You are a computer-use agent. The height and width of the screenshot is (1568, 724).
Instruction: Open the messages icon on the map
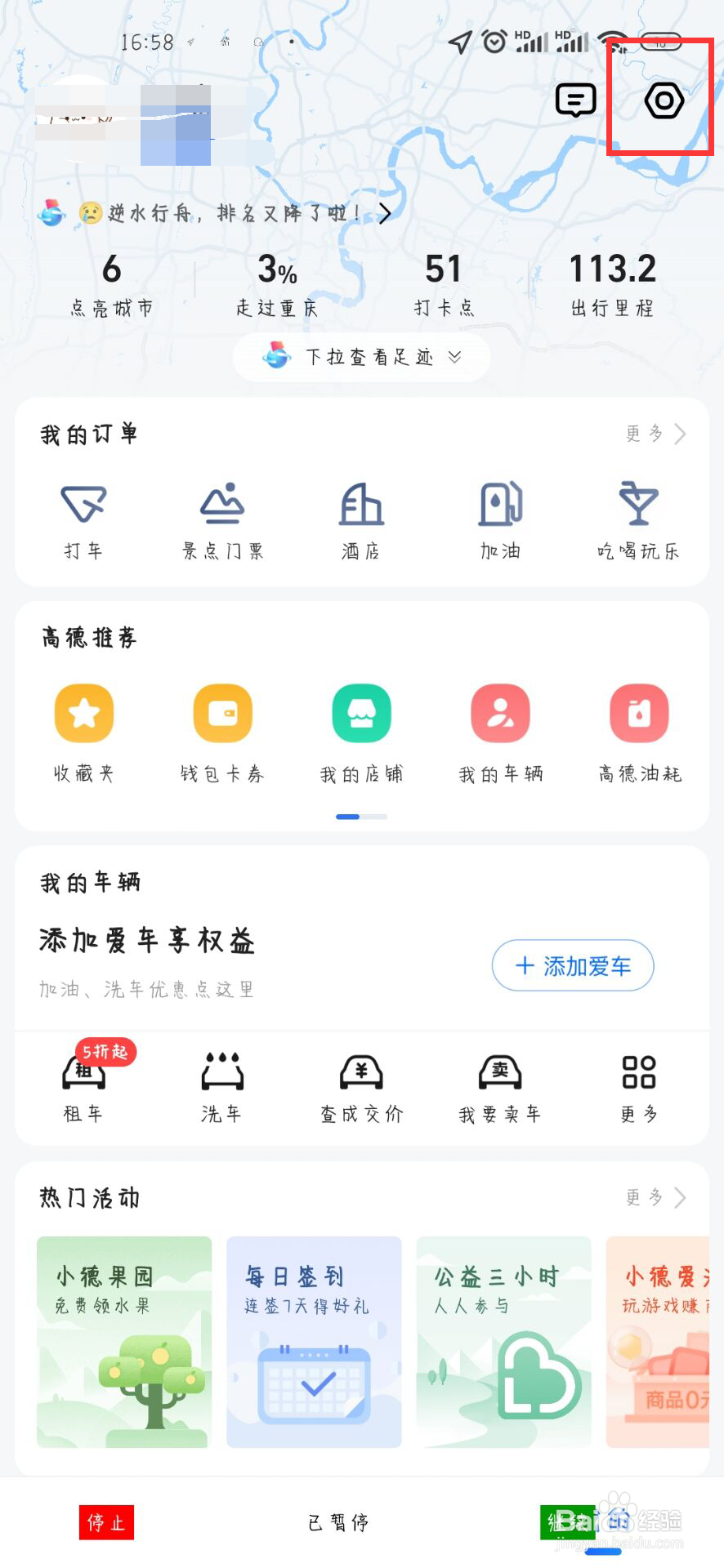(574, 100)
